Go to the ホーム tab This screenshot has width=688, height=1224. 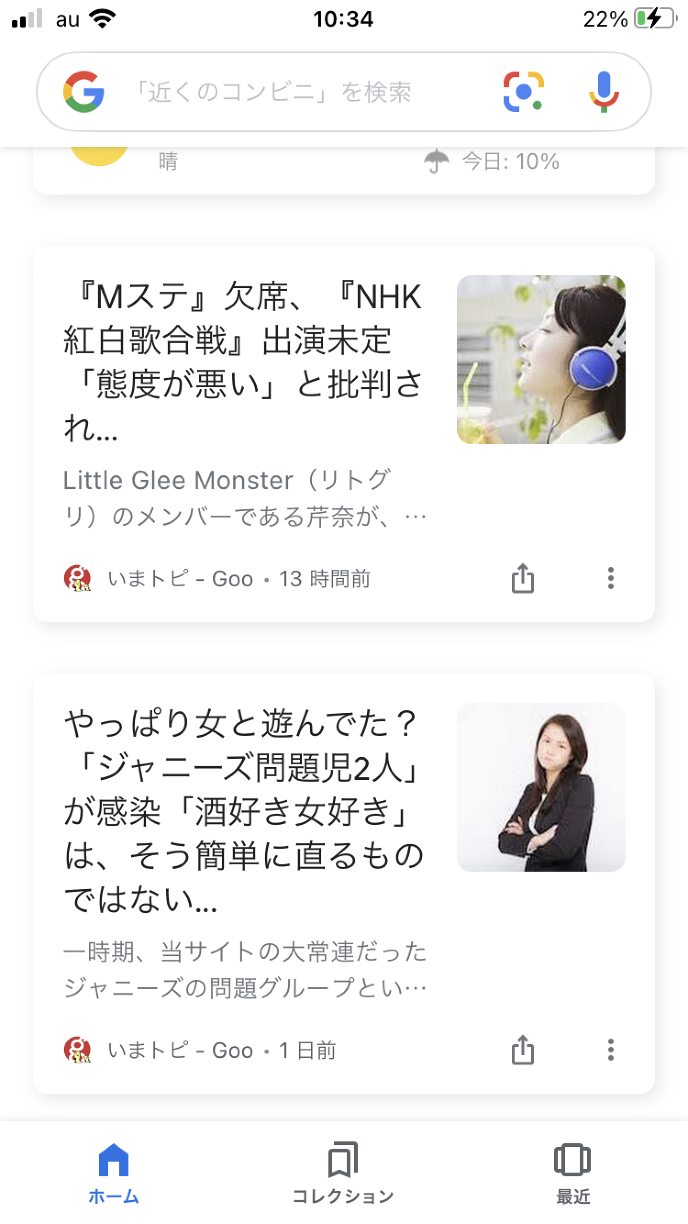coord(114,1174)
